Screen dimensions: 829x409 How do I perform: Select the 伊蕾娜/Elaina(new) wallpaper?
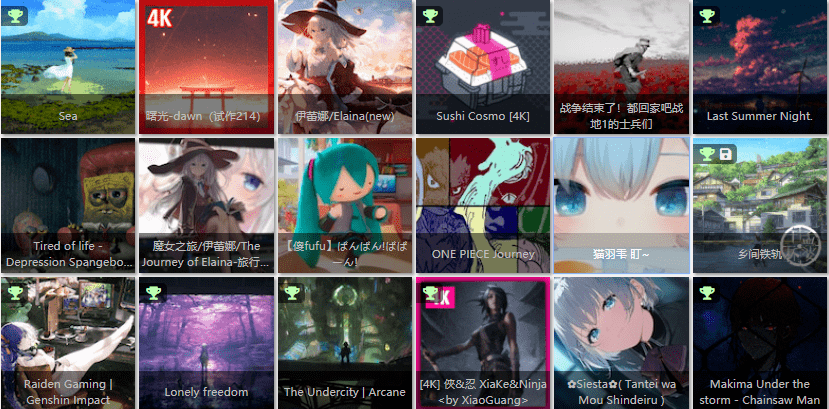point(344,60)
